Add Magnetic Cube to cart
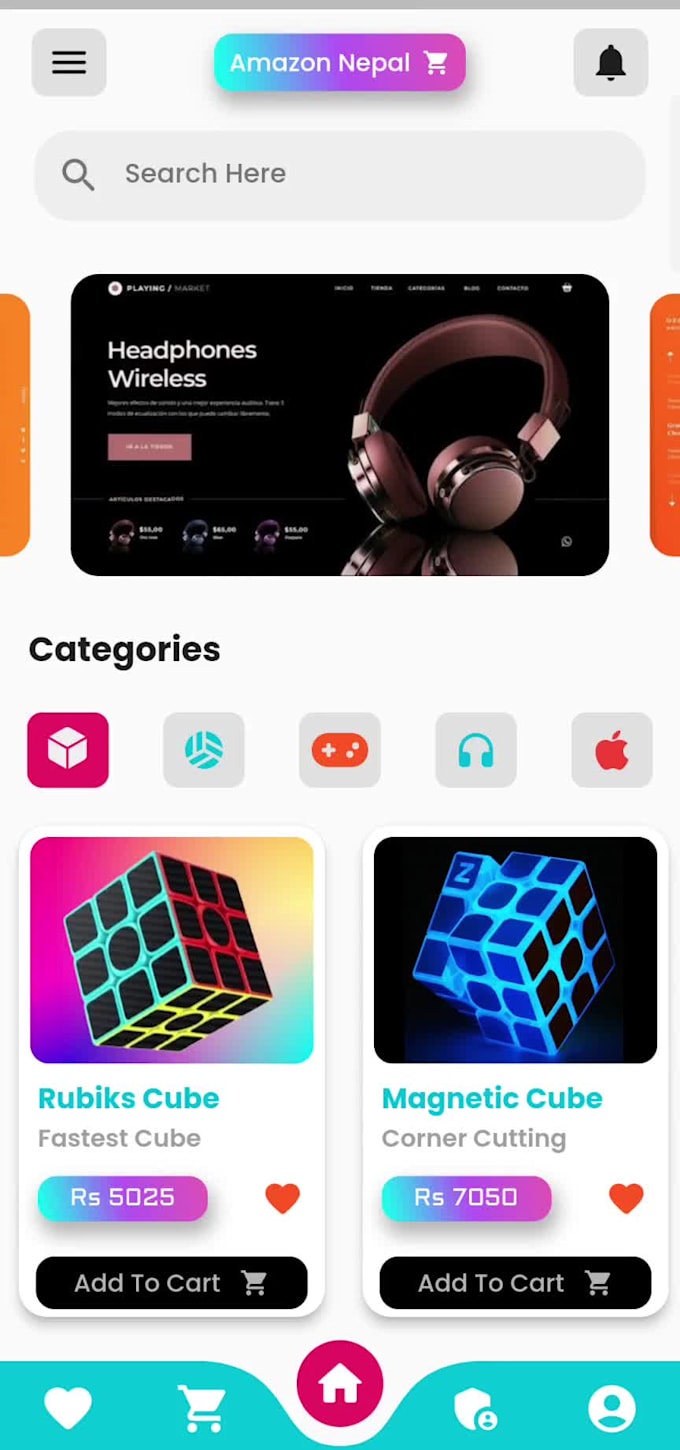 click(x=515, y=1283)
